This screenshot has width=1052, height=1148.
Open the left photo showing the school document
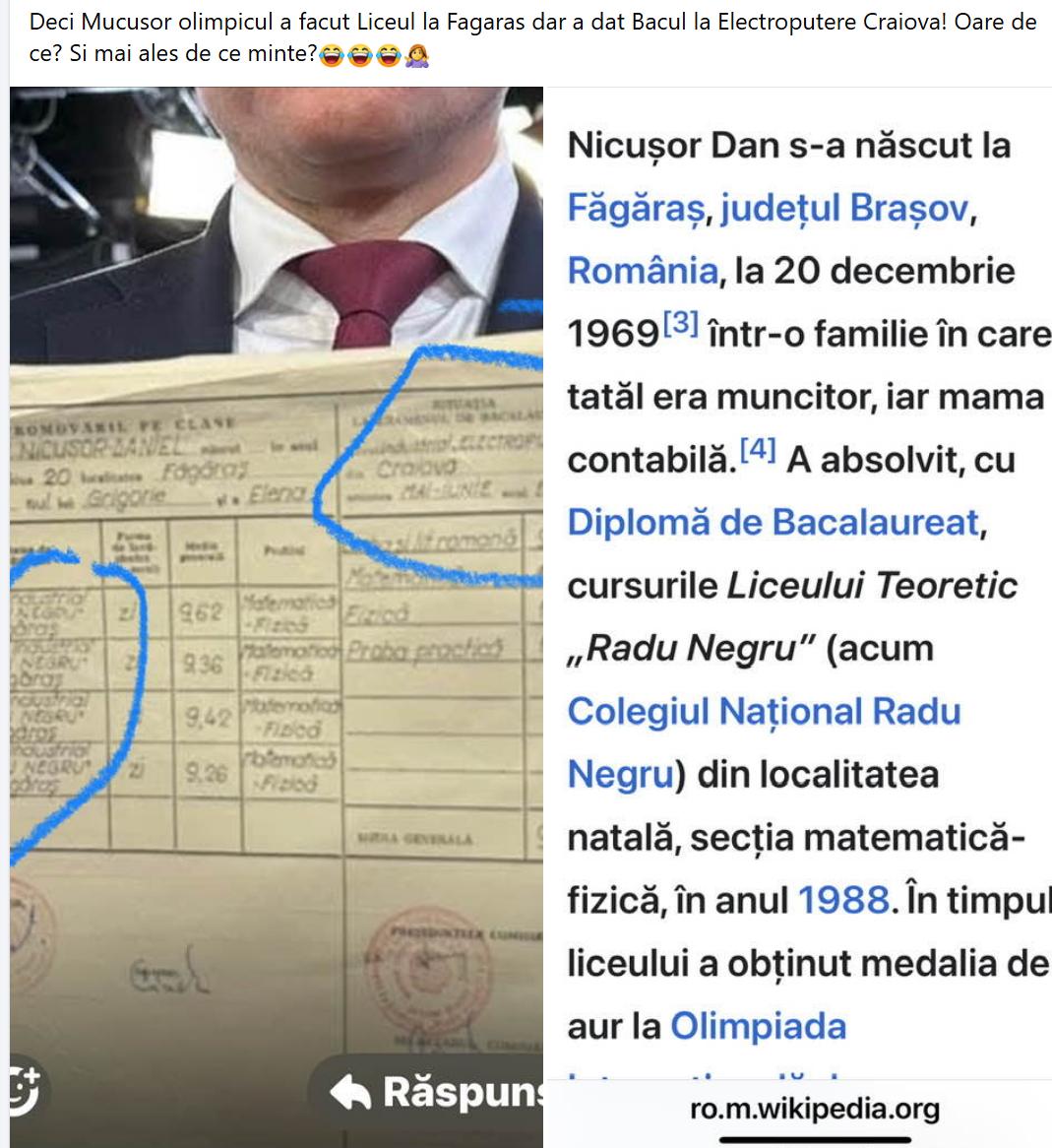pyautogui.click(x=276, y=610)
